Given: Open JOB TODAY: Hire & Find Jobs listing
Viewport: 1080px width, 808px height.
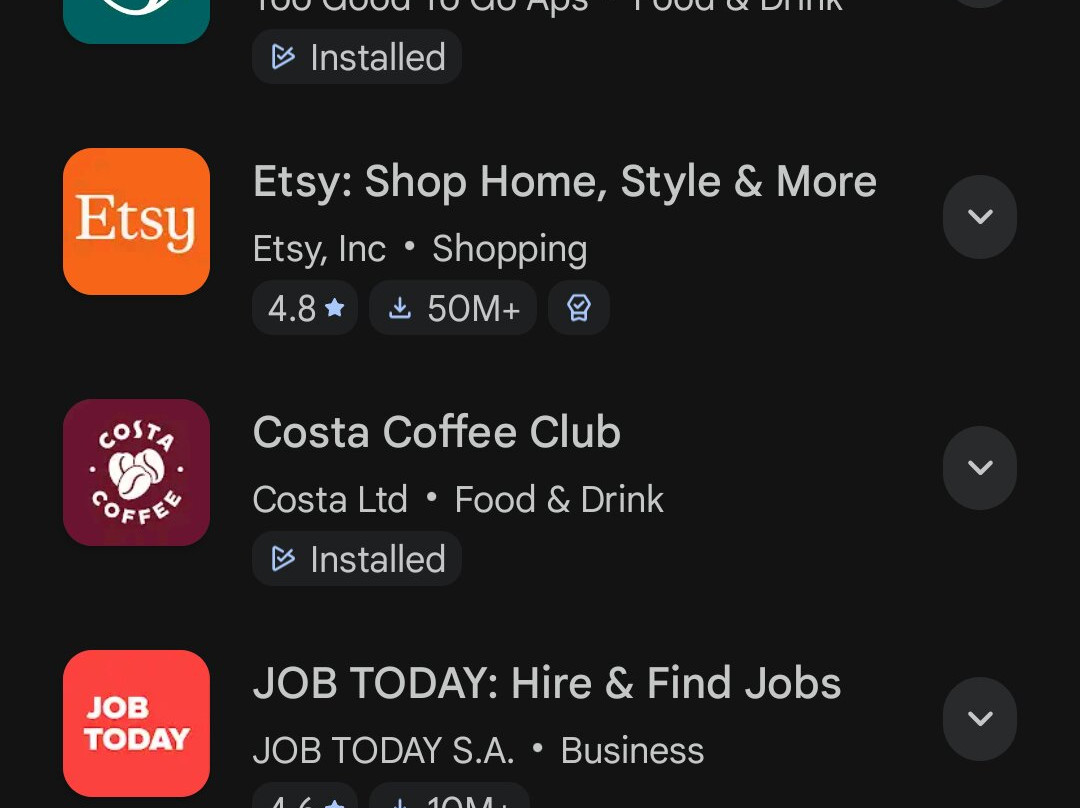Looking at the screenshot, I should (546, 685).
